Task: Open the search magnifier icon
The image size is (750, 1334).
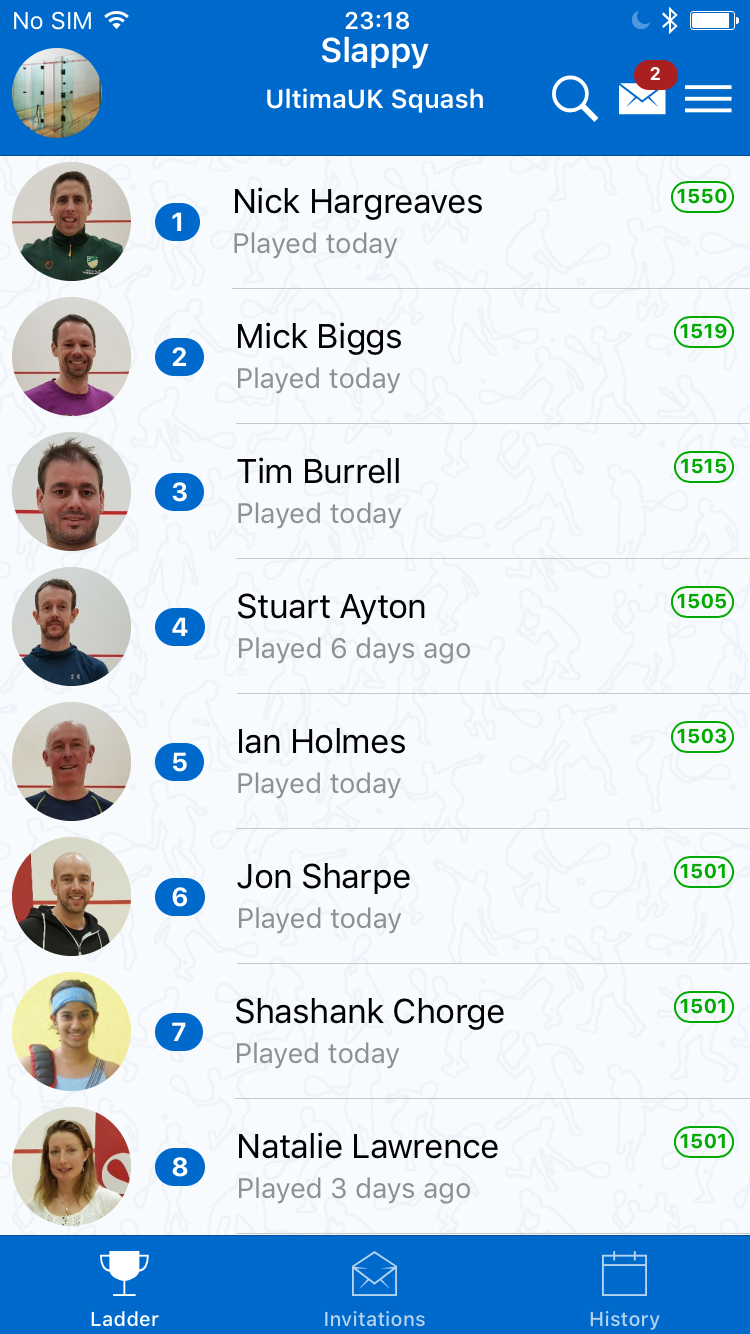Action: (x=574, y=99)
